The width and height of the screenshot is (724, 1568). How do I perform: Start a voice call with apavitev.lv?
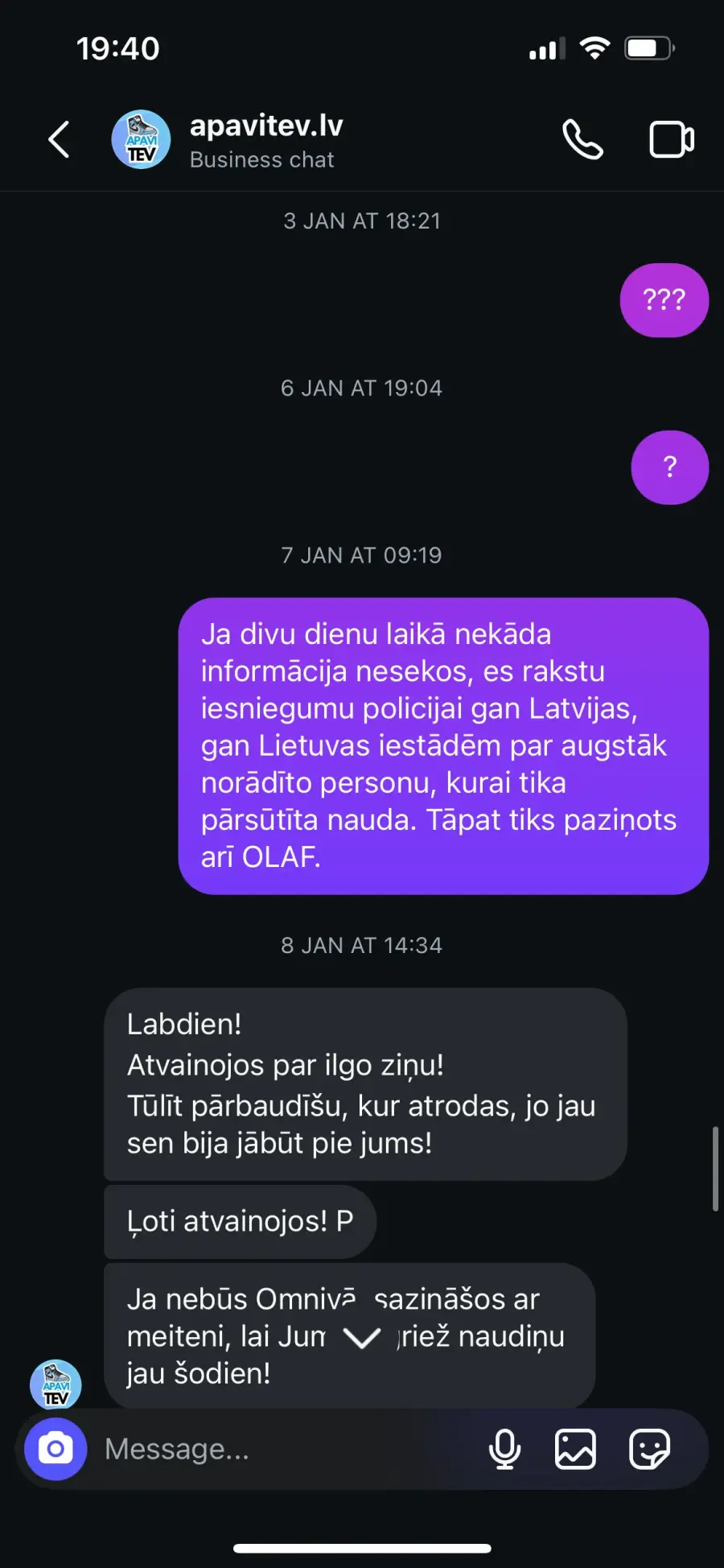pyautogui.click(x=582, y=139)
